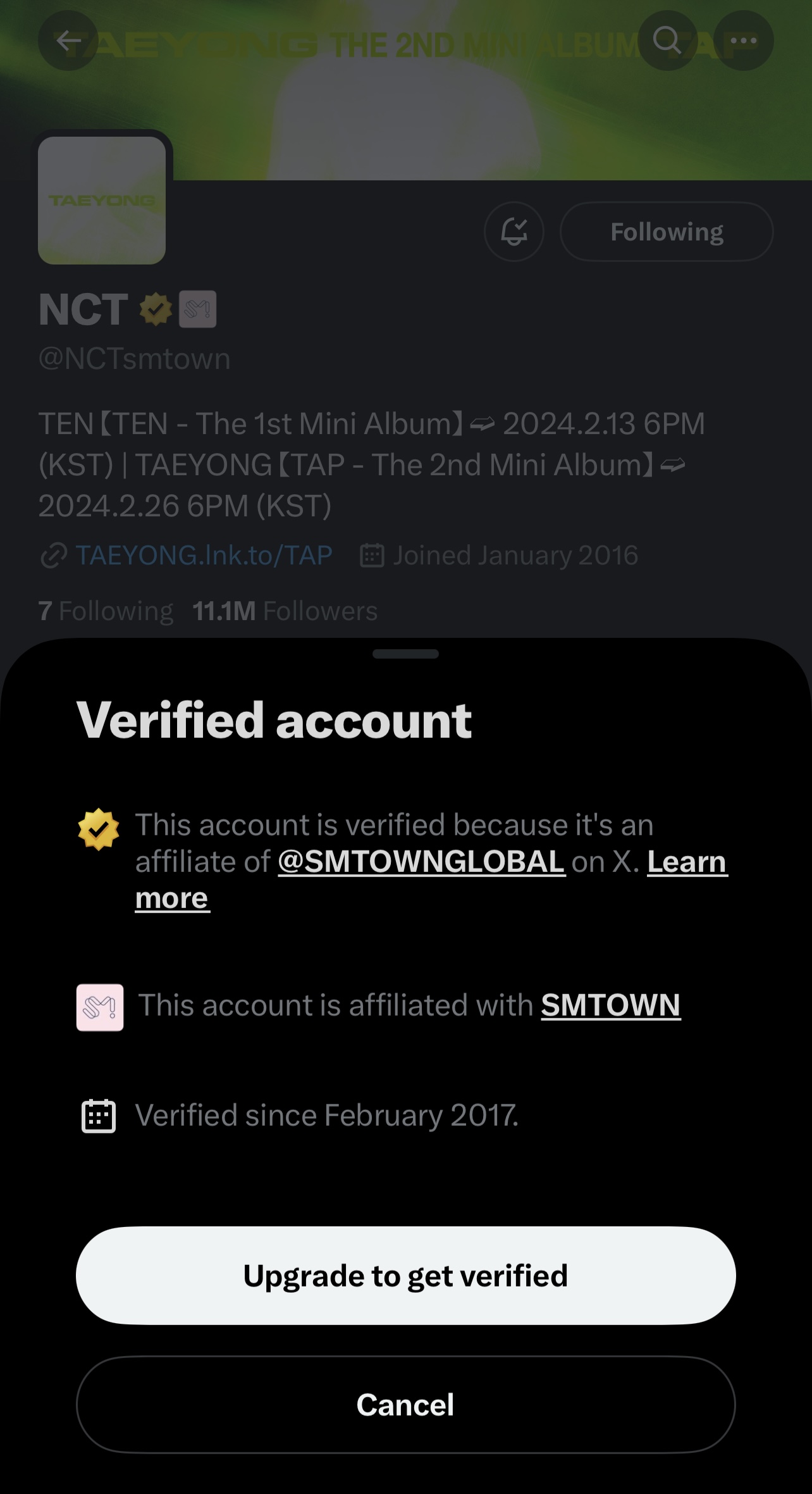
Task: Search within NCT's profile
Action: pos(668,41)
